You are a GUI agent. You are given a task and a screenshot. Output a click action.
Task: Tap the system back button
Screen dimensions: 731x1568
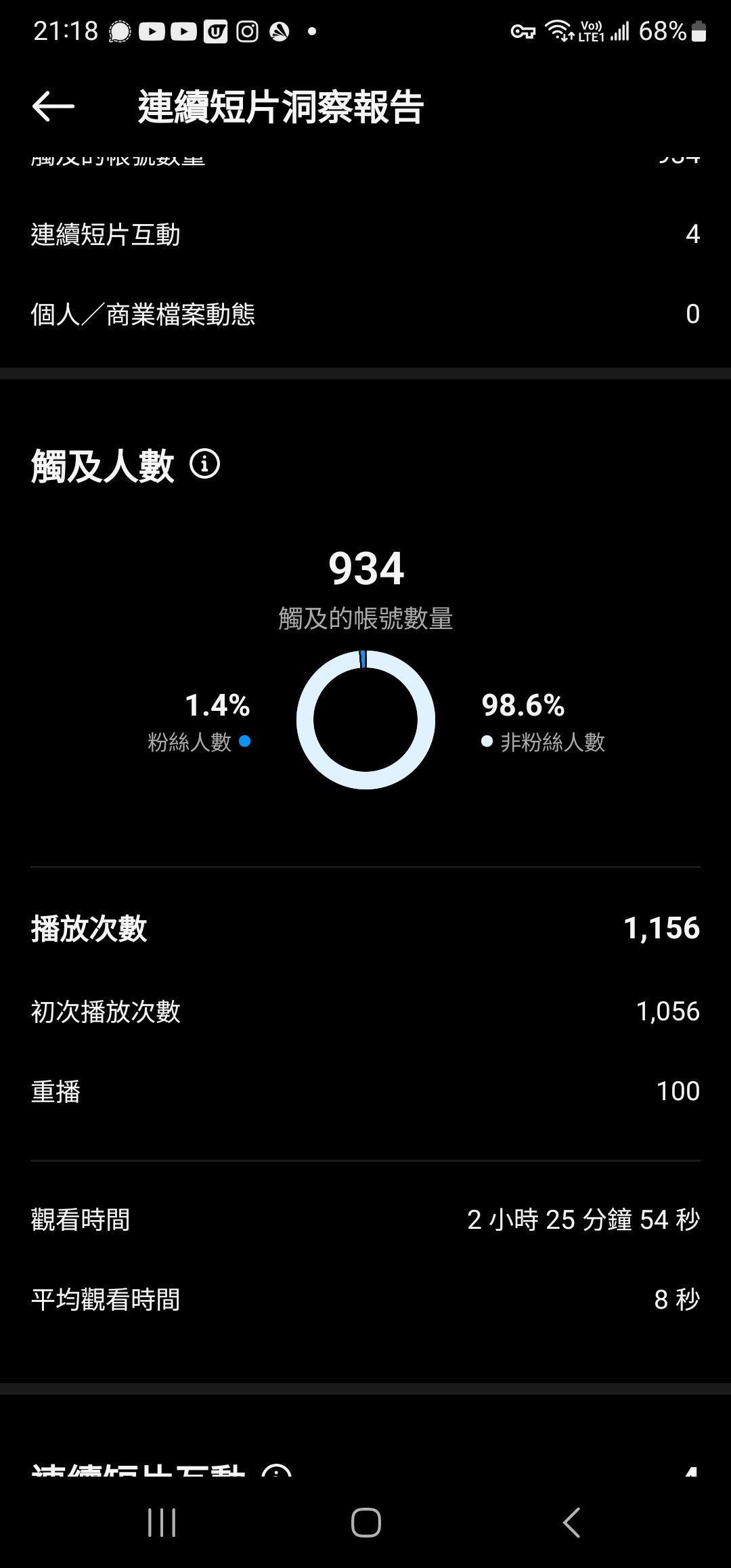571,1523
